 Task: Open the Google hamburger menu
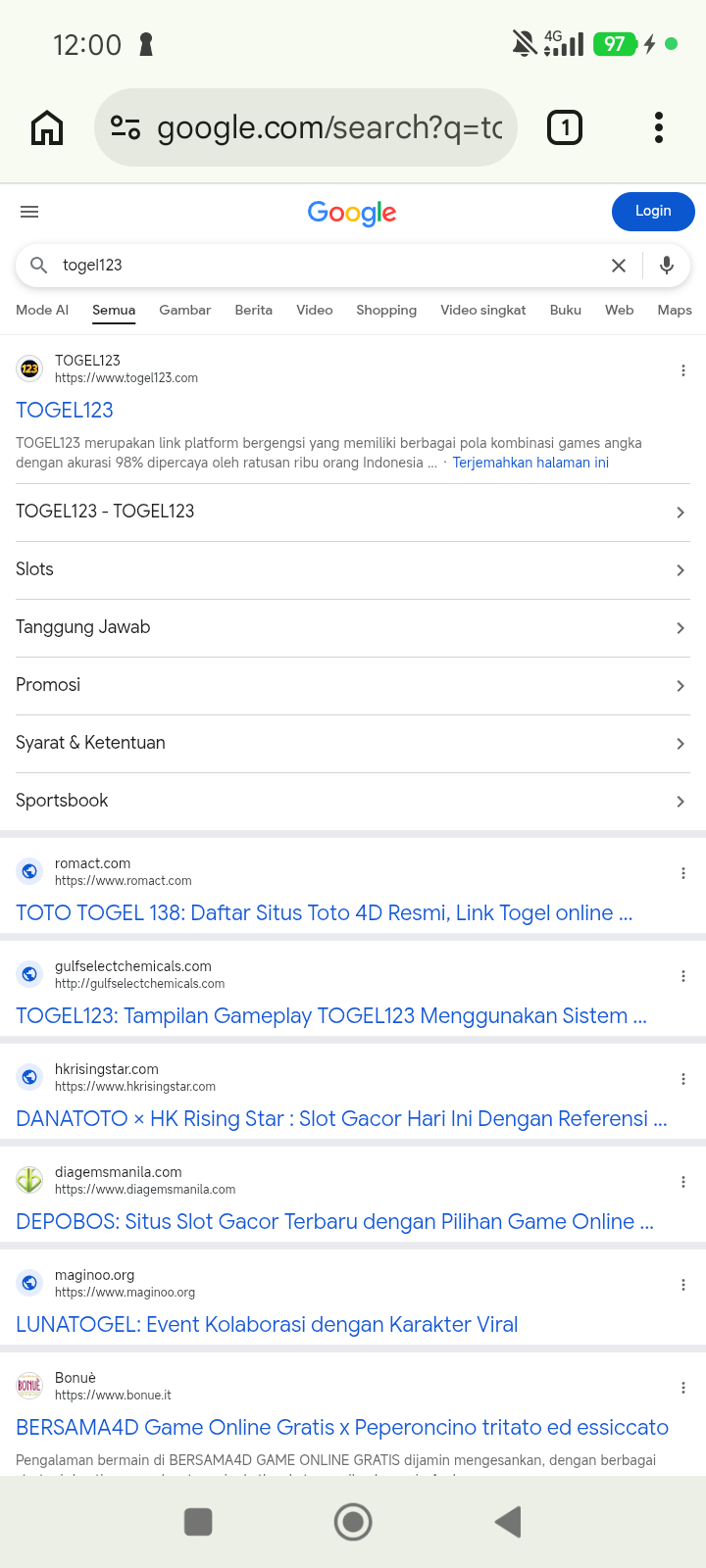coord(29,212)
